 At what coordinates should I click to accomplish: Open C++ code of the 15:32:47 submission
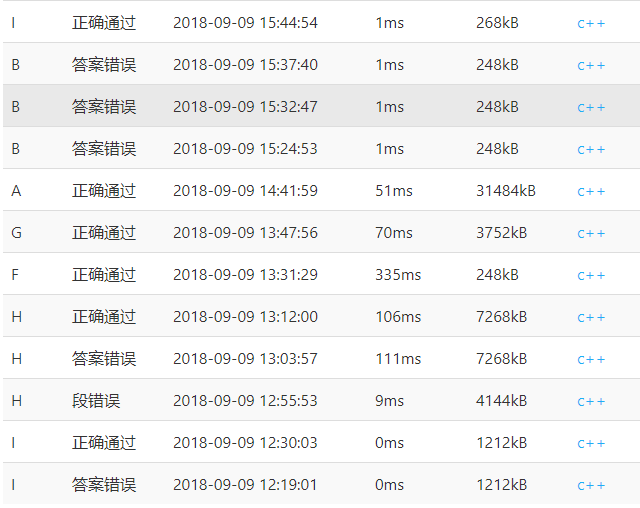591,107
